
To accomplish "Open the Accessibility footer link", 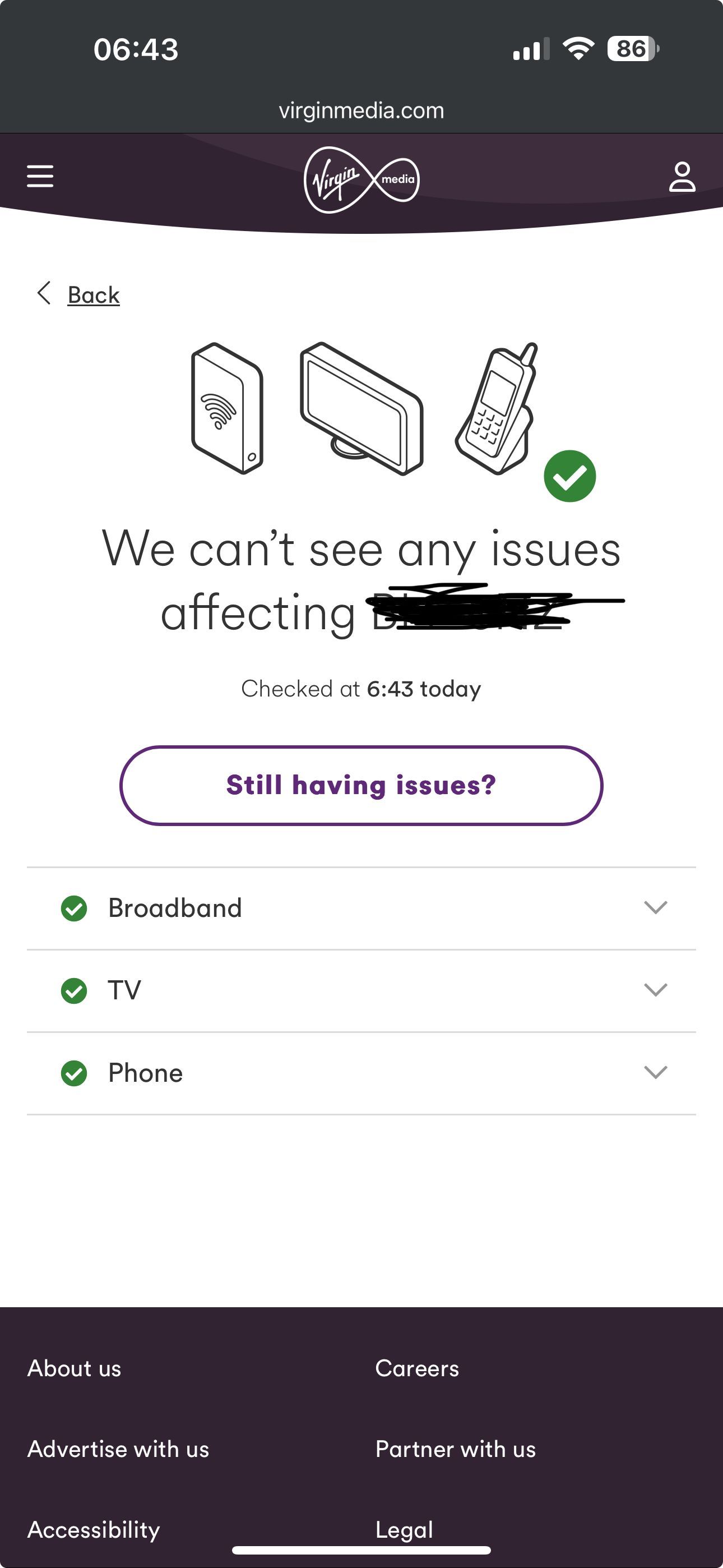I will tap(94, 1530).
